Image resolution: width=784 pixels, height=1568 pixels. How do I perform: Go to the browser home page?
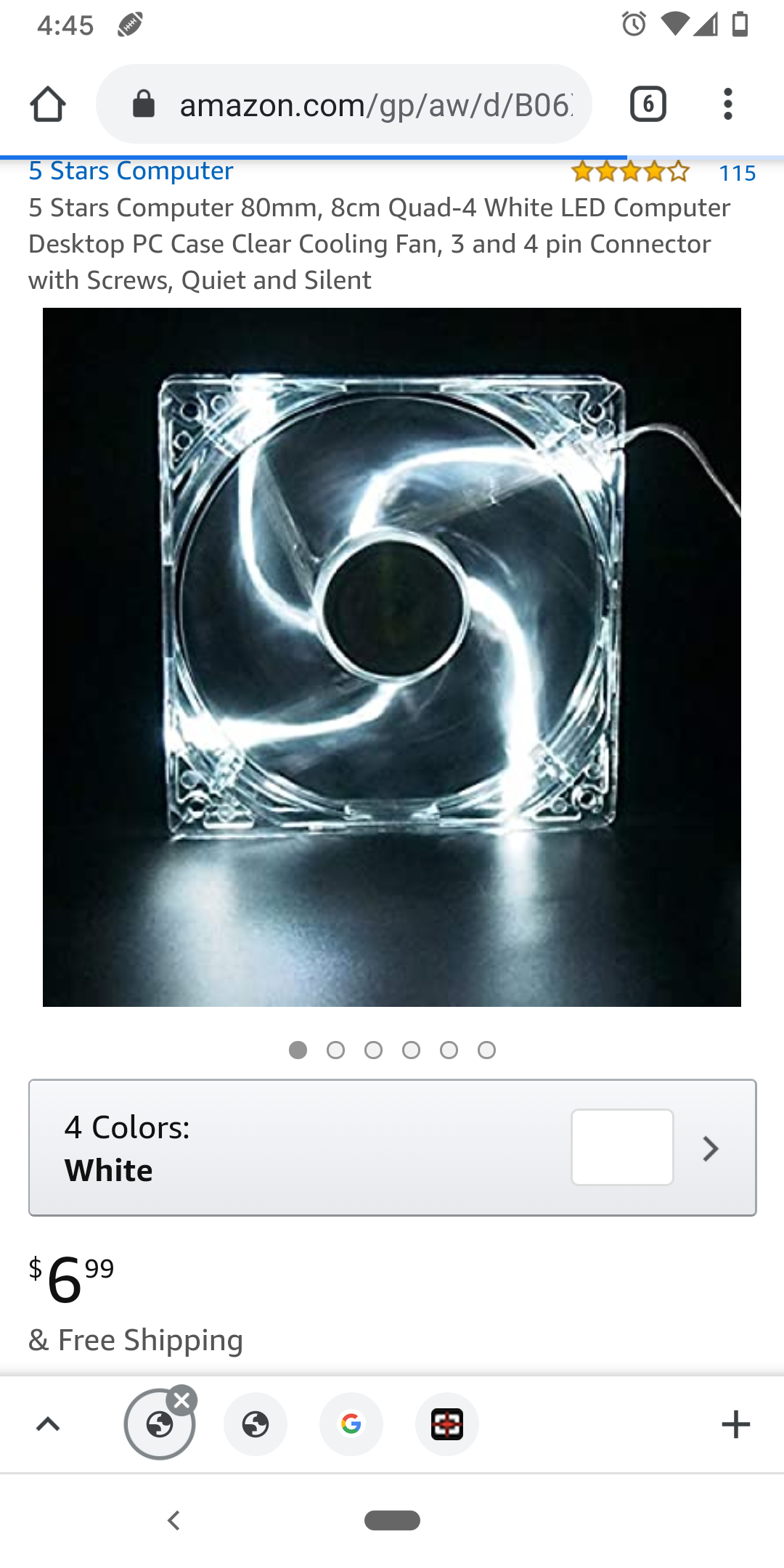point(48,105)
